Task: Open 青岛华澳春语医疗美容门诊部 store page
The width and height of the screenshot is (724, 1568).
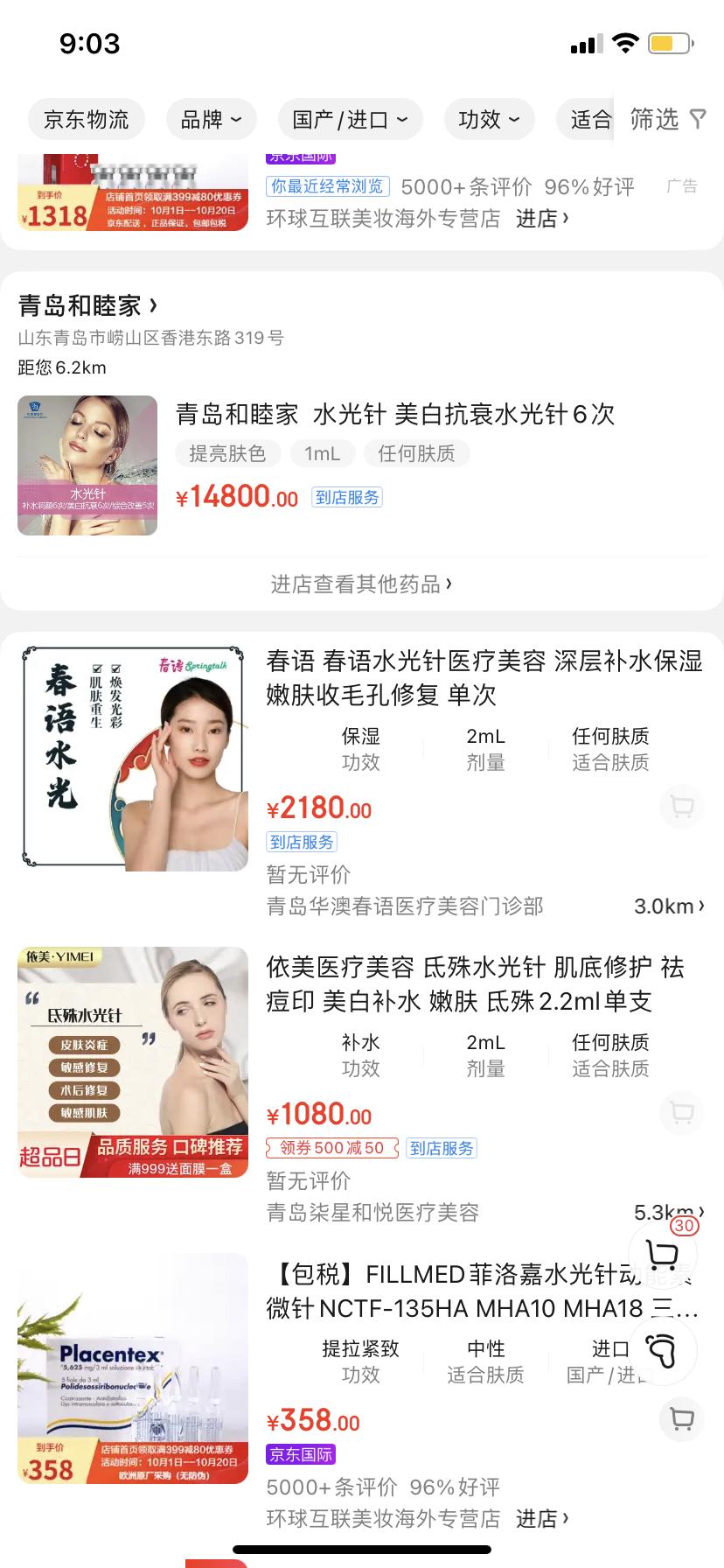Action: tap(405, 906)
